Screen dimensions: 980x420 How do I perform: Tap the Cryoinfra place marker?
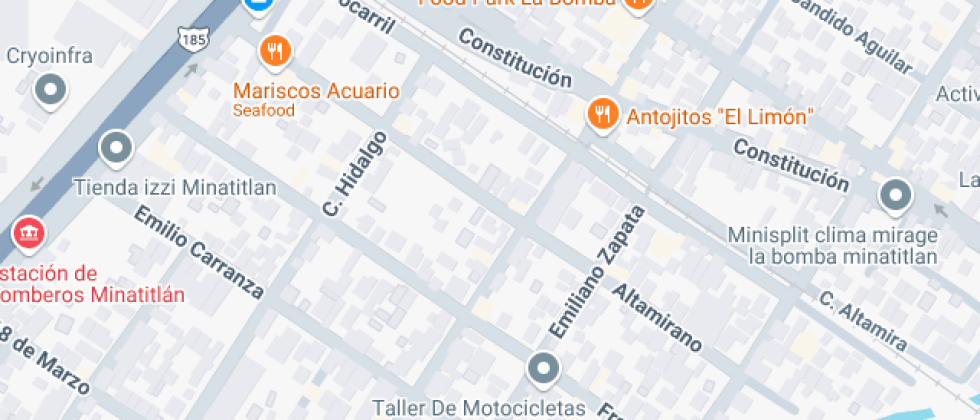click(50, 92)
